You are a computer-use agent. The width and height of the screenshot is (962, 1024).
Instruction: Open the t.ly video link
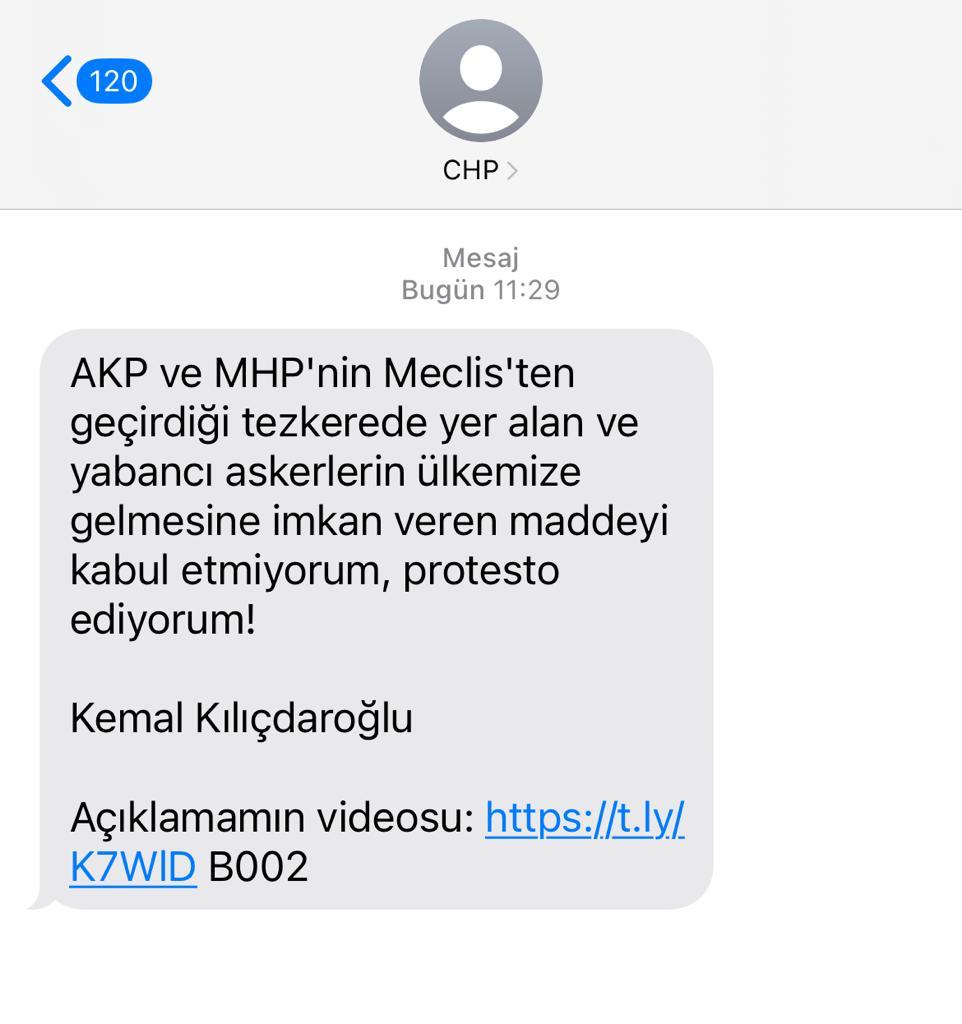coord(584,818)
